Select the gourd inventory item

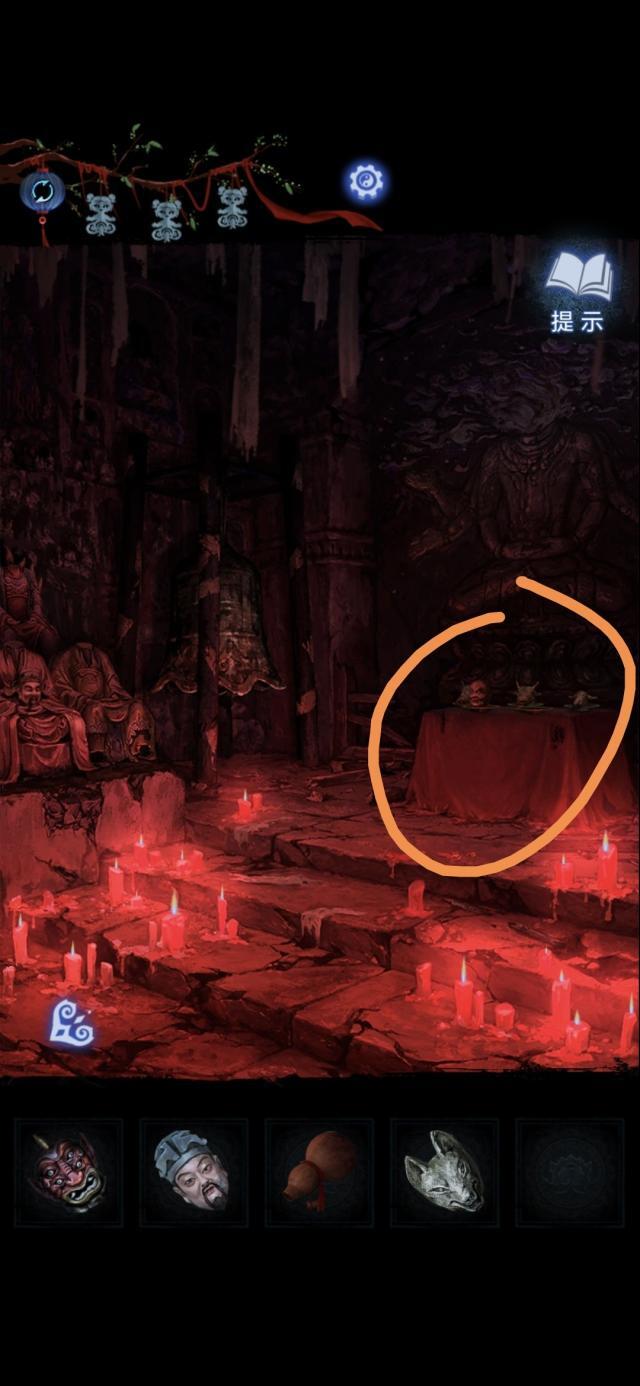319,1172
